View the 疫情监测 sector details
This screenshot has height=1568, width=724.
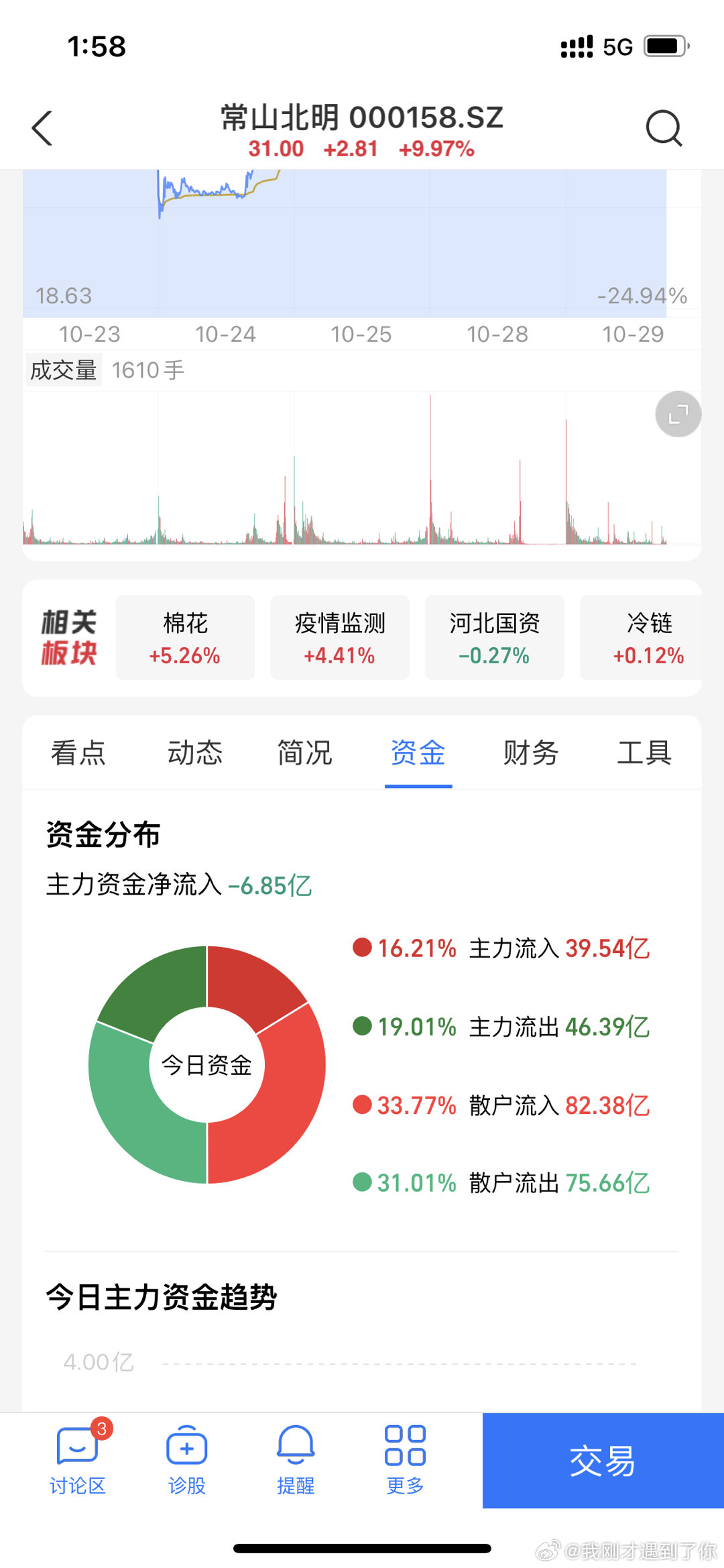tap(339, 637)
